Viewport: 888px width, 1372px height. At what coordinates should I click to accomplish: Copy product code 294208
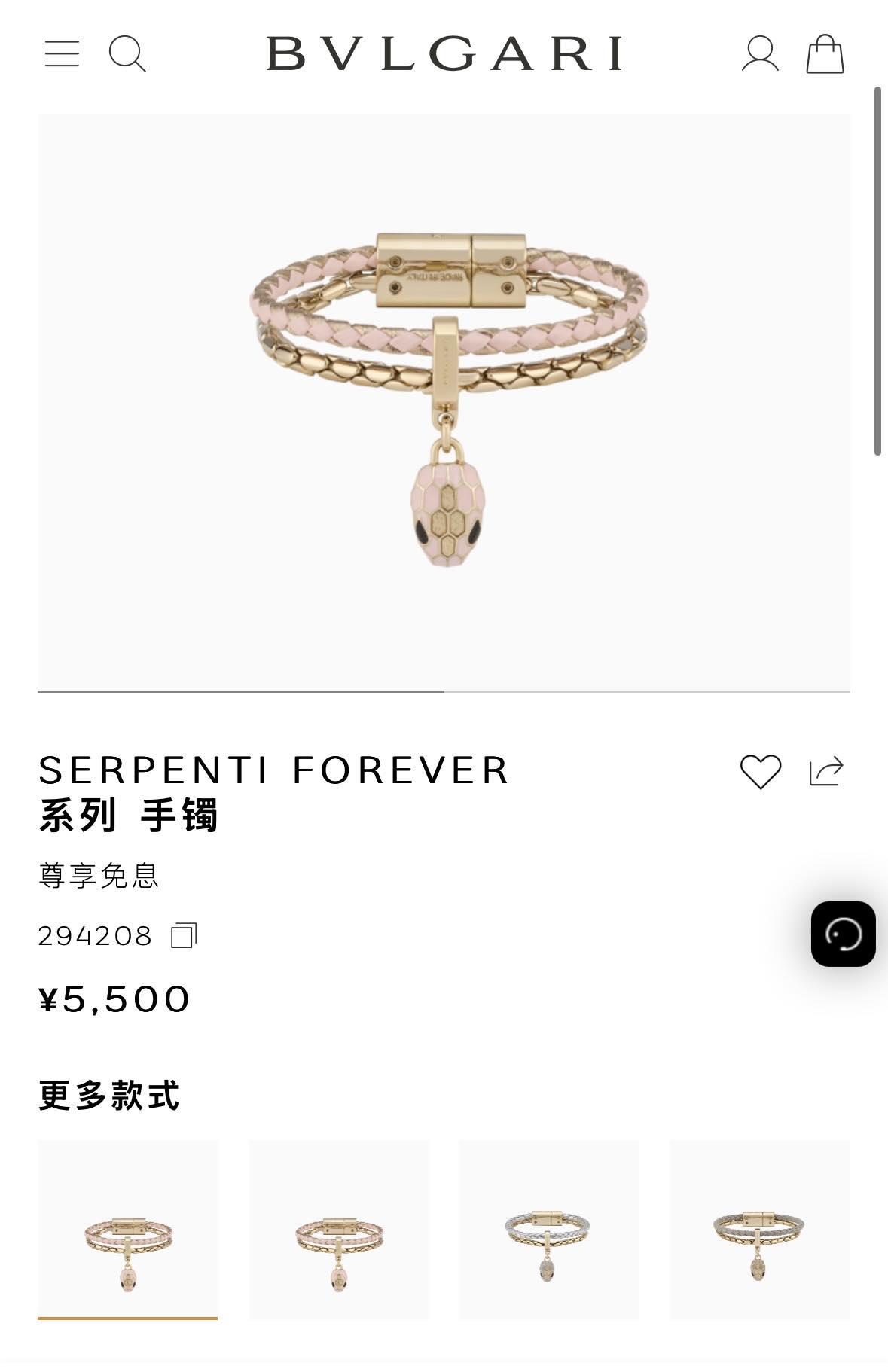(184, 935)
